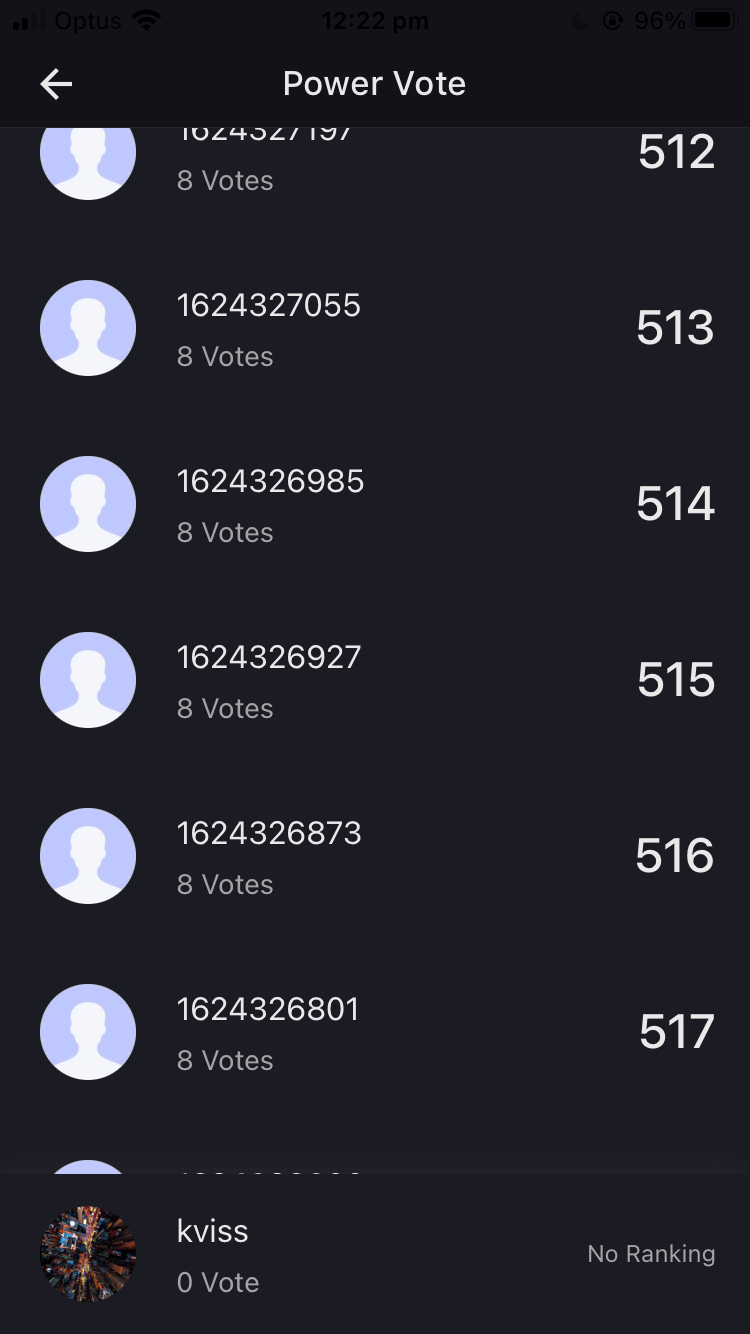750x1334 pixels.
Task: Open kviss's own ranking row
Action: (374, 1254)
